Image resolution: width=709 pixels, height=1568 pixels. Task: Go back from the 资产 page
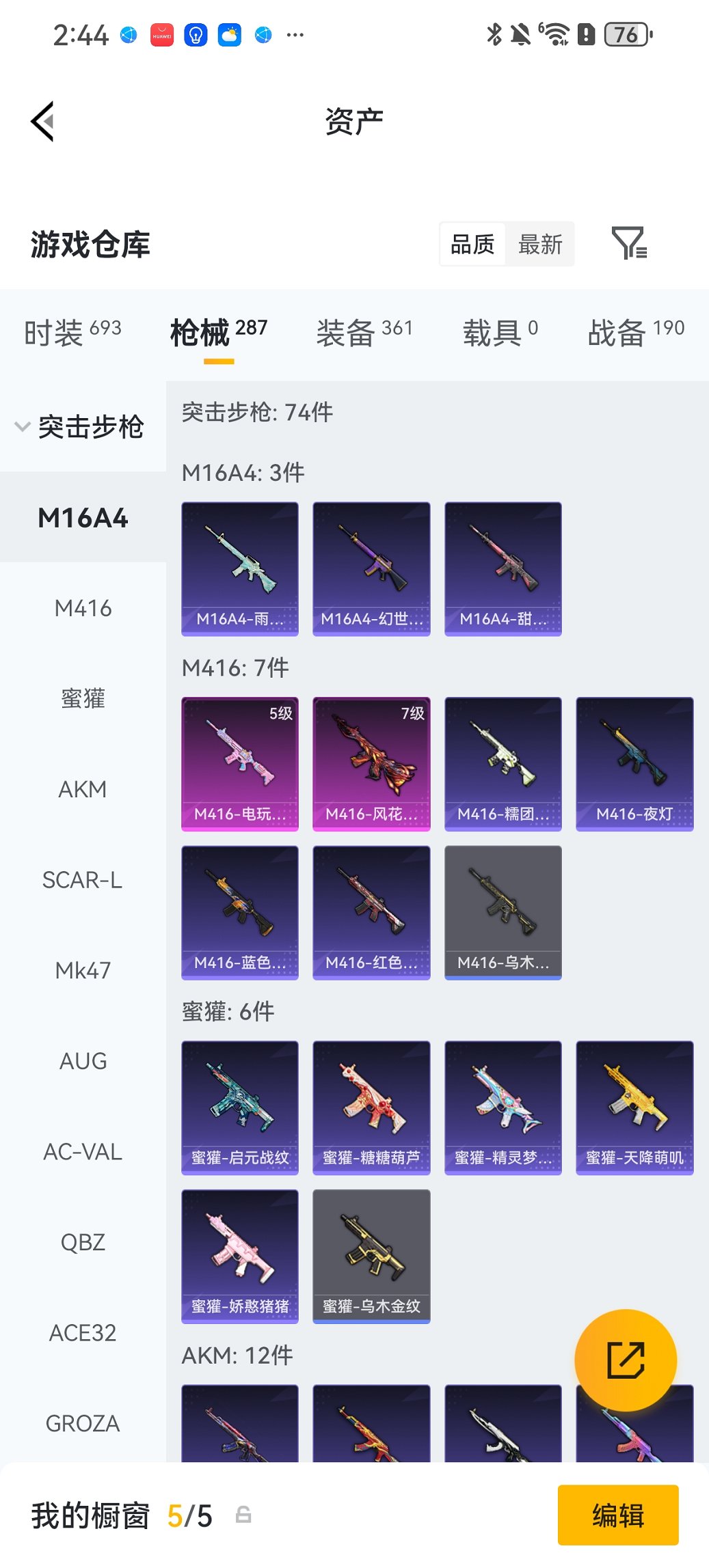point(42,122)
